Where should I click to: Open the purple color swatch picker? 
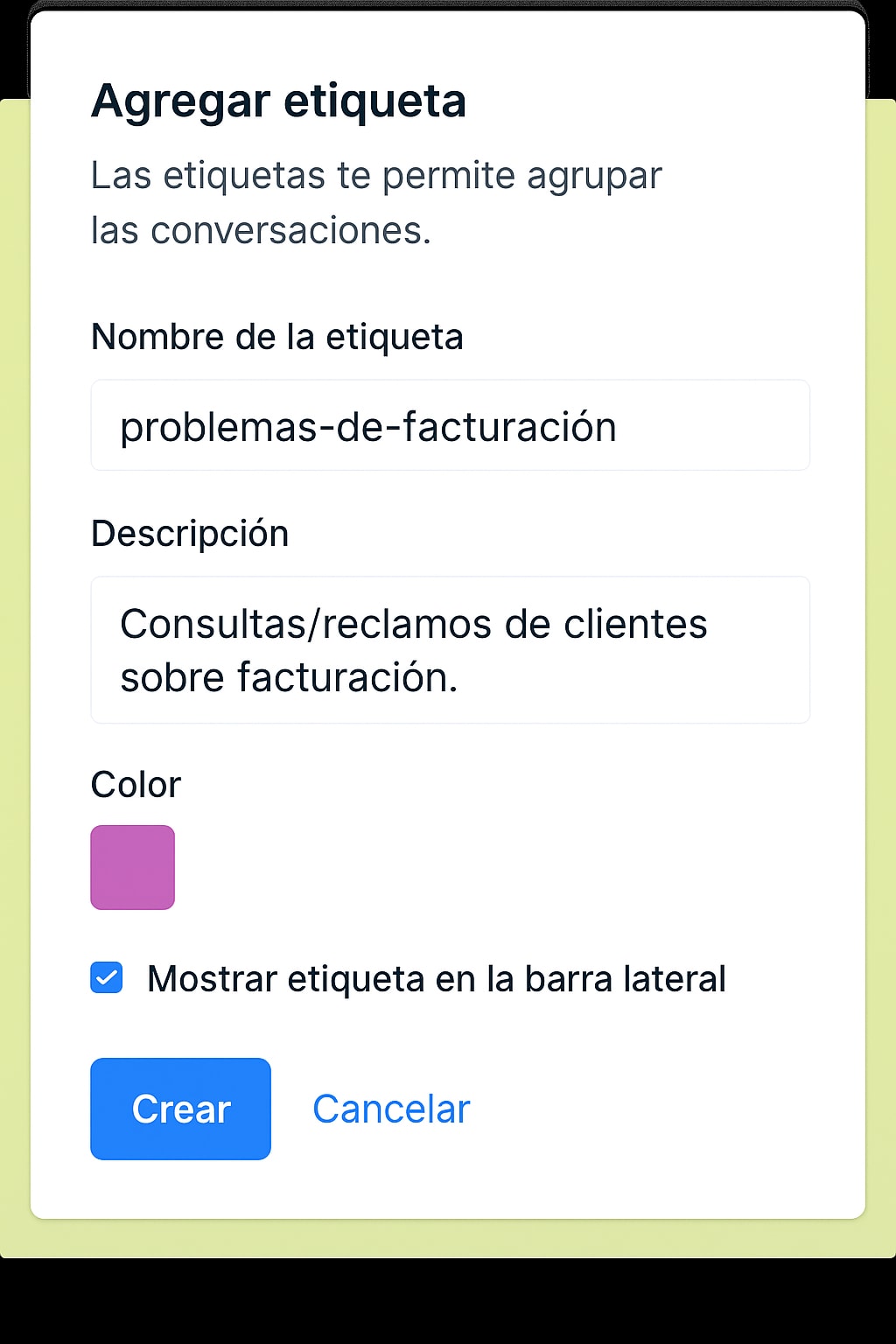pos(132,867)
